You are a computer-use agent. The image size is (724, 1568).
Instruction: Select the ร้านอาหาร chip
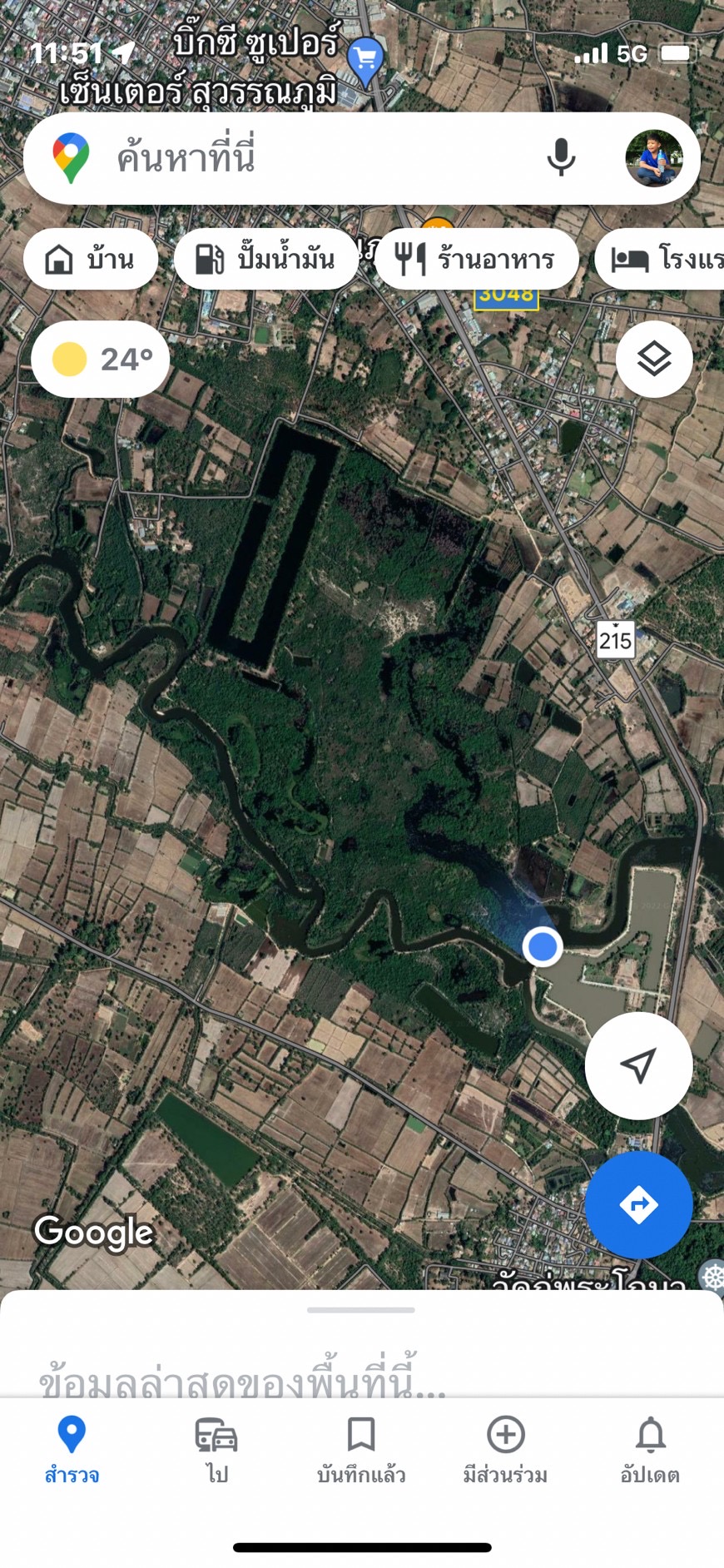pos(477,259)
